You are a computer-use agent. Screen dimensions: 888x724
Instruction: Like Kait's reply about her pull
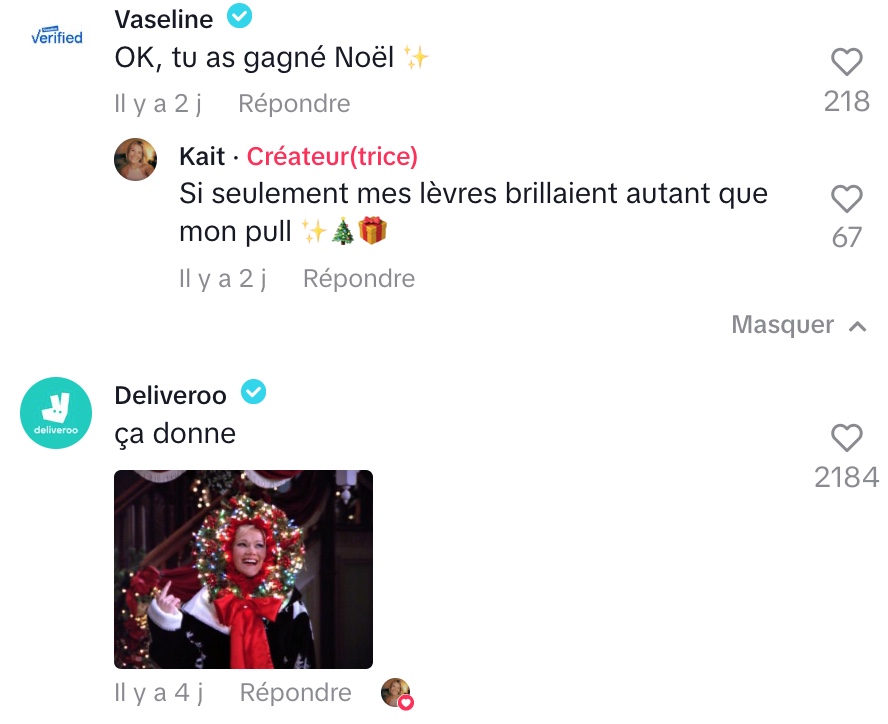846,200
